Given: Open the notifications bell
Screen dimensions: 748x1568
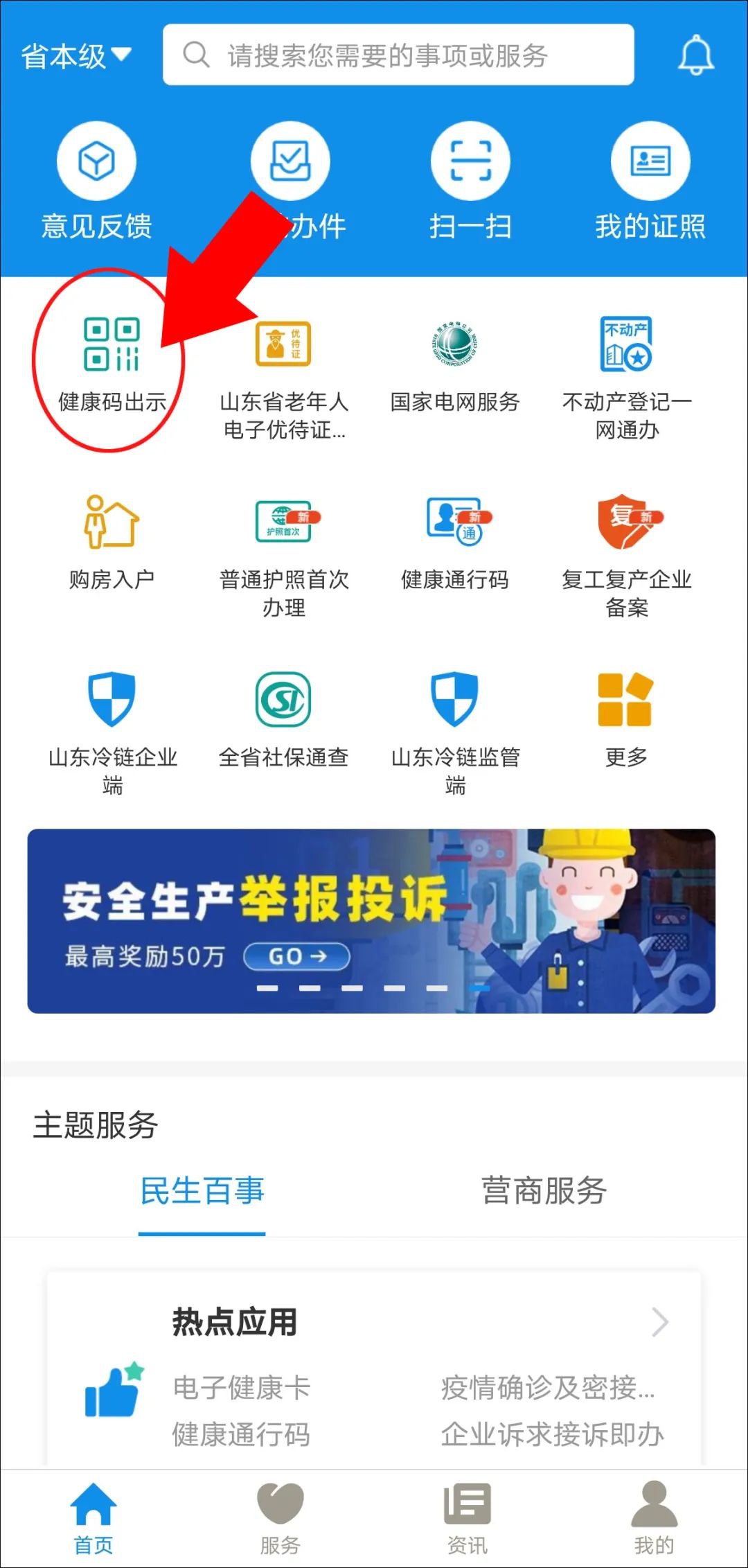Looking at the screenshot, I should (695, 55).
